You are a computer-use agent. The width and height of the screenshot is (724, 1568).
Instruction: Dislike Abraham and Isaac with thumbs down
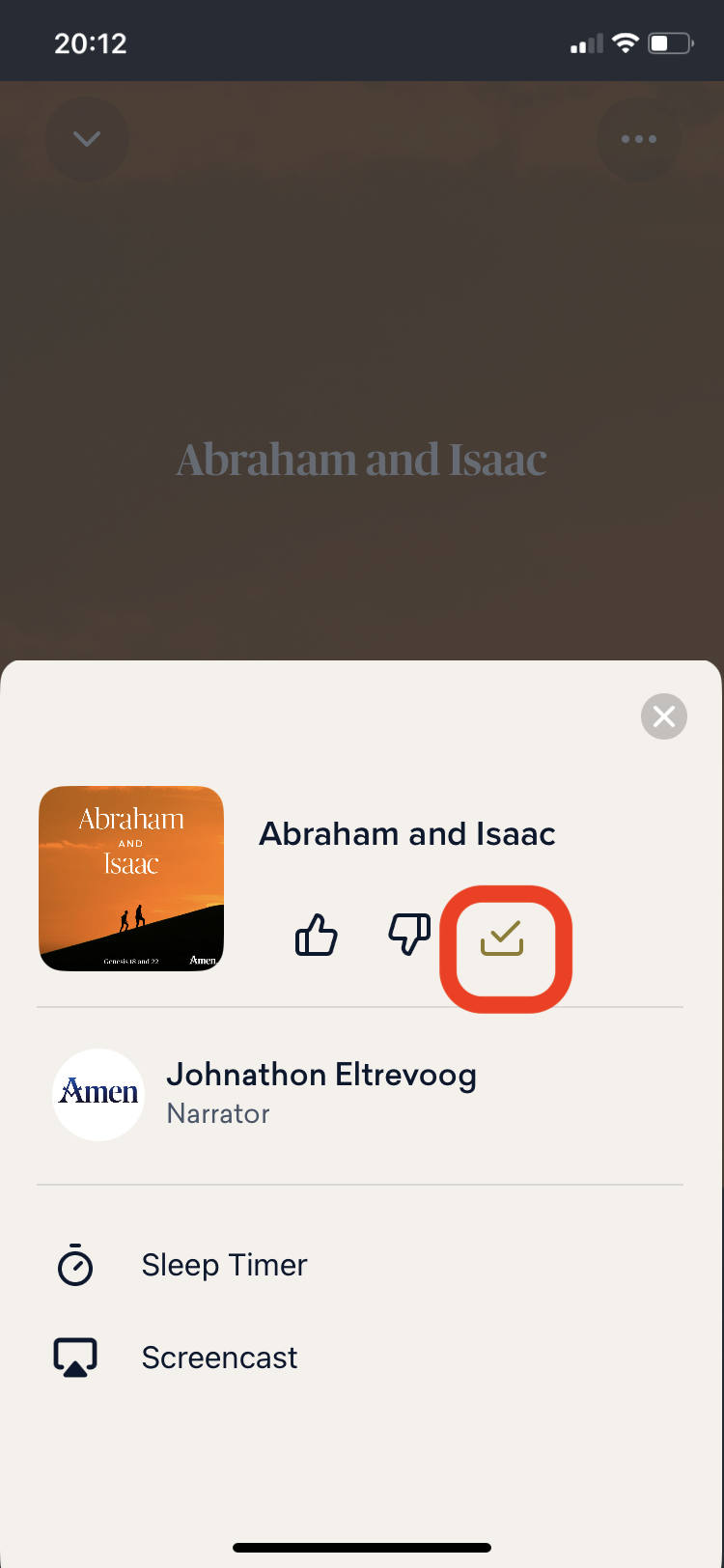coord(409,936)
